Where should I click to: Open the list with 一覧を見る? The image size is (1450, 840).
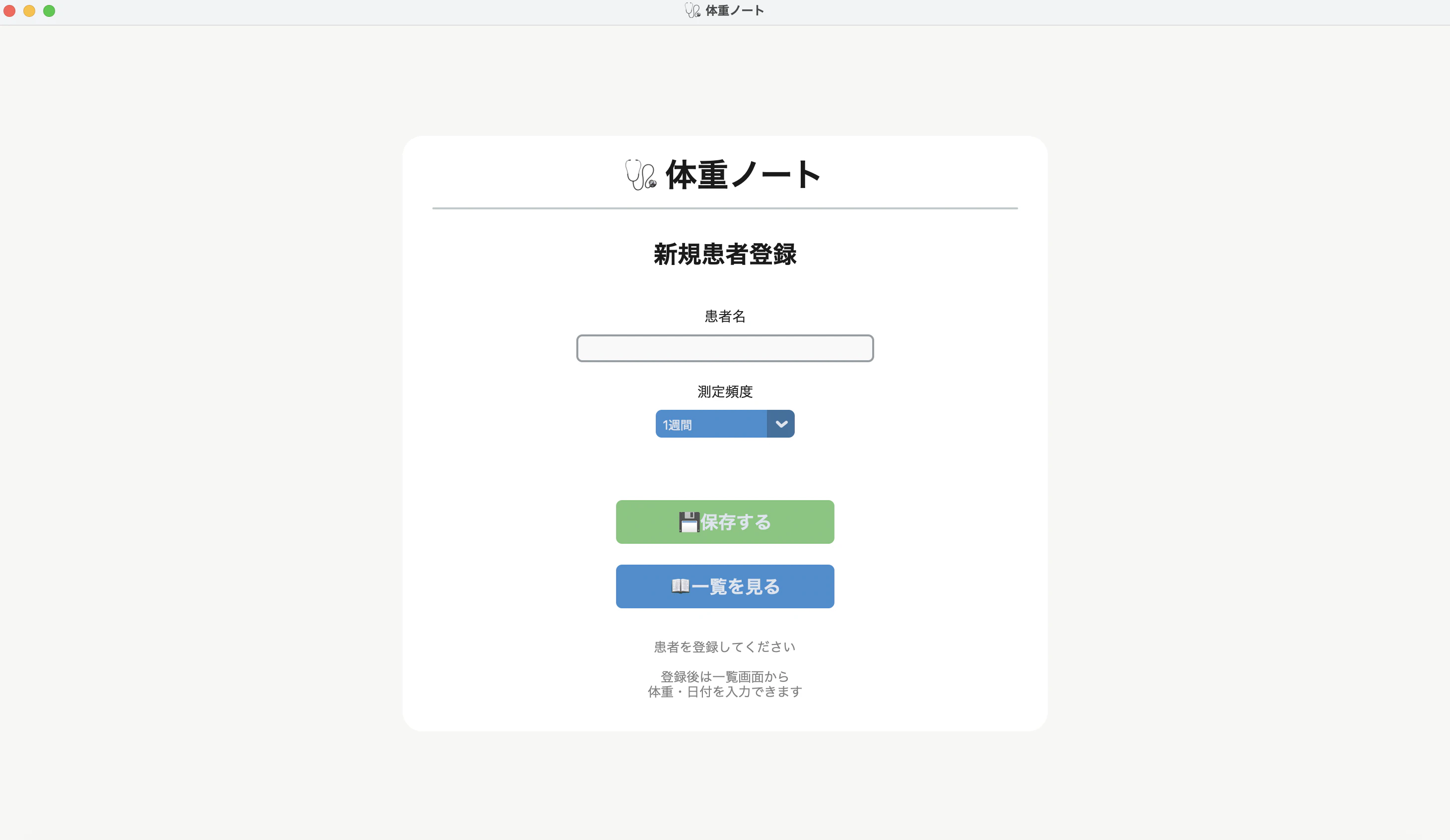725,586
